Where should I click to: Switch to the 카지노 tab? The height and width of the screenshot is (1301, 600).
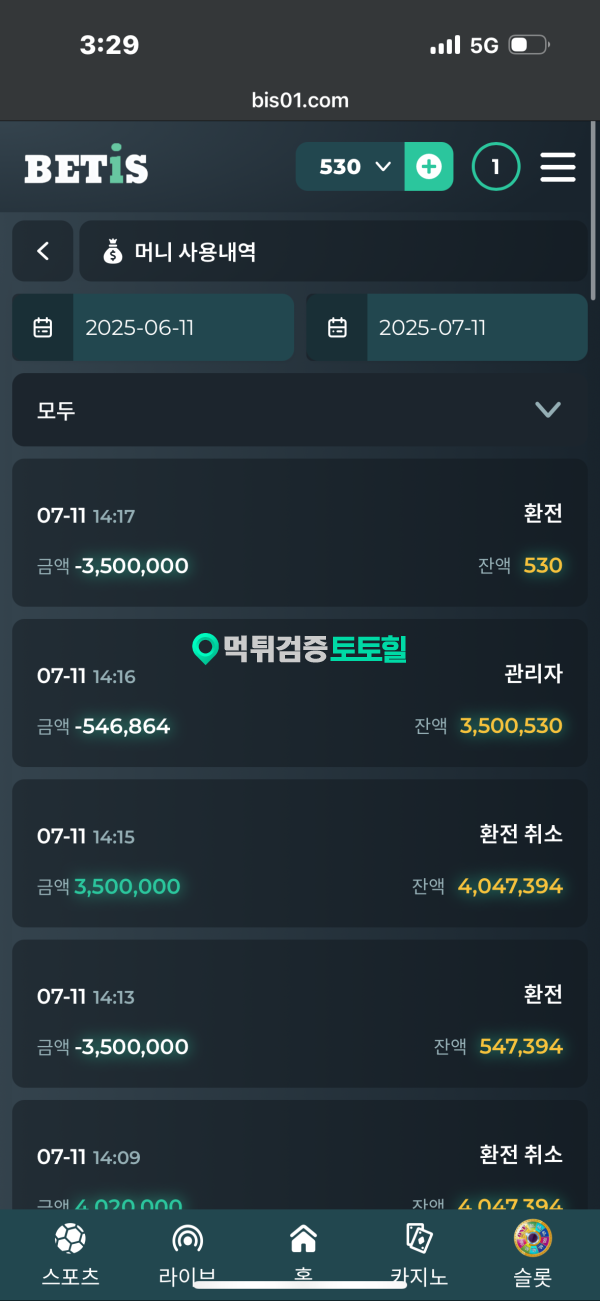coord(419,1255)
